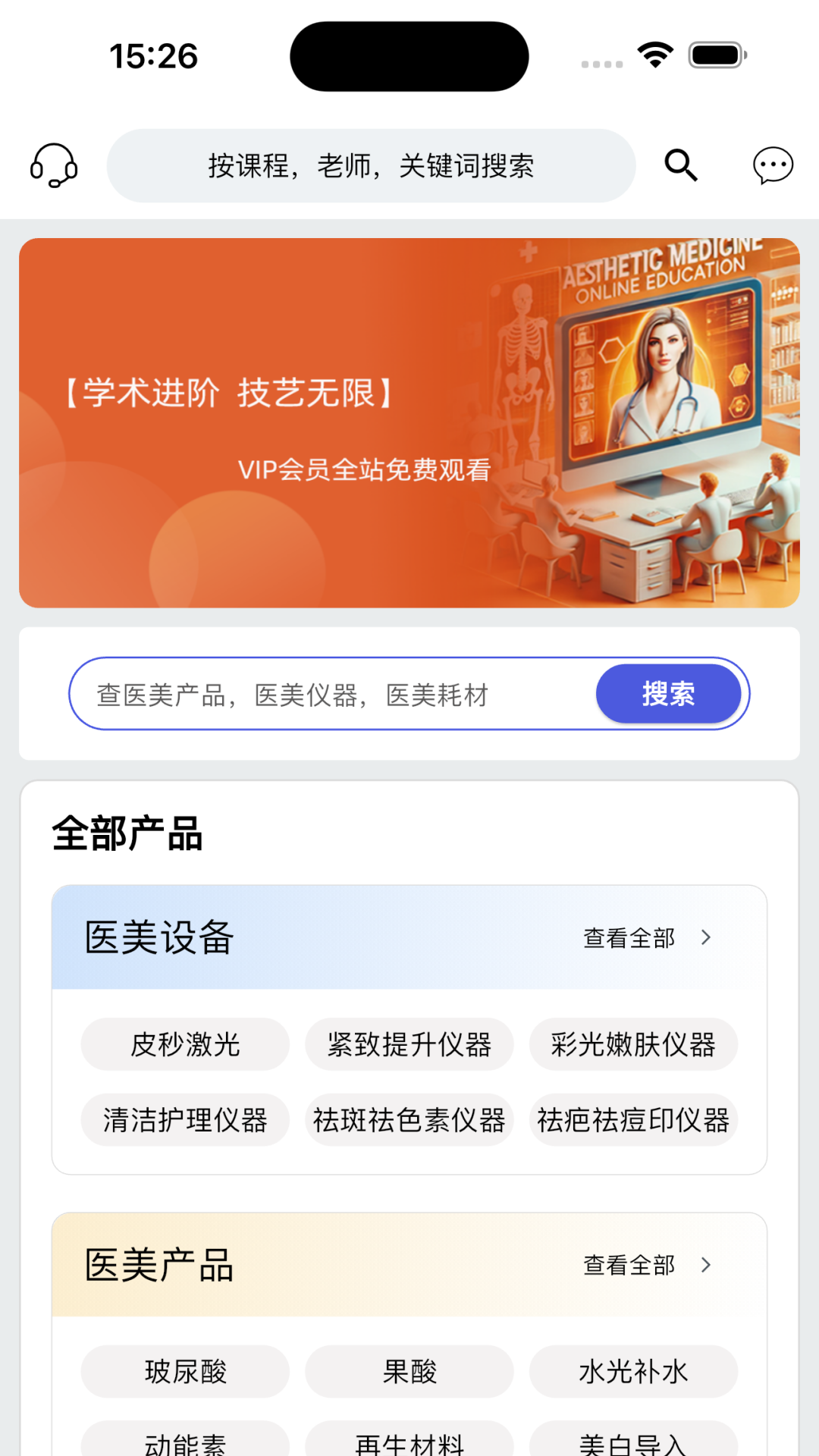Choose the 水光补水 product tag
Viewport: 819px width, 1456px height.
pos(633,1371)
